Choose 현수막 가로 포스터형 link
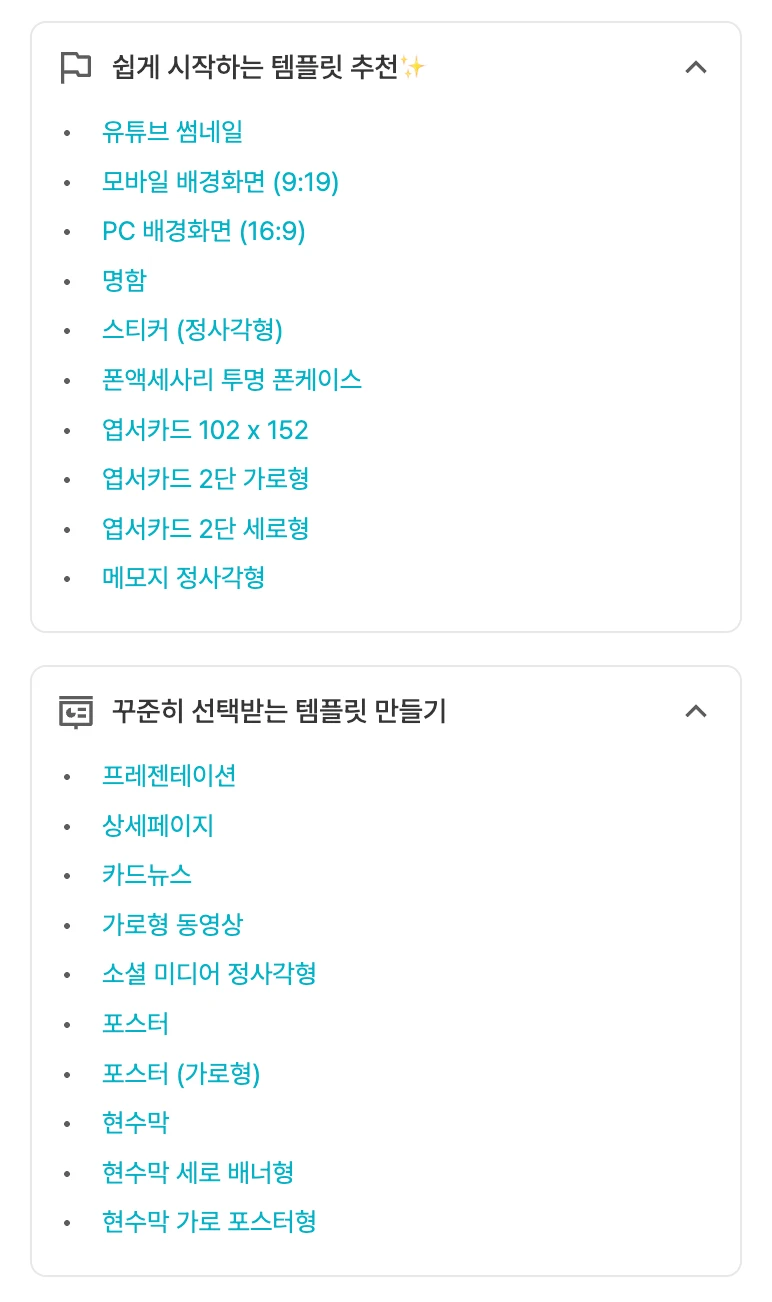Screen dimensions: 772x1302 (x=209, y=1222)
